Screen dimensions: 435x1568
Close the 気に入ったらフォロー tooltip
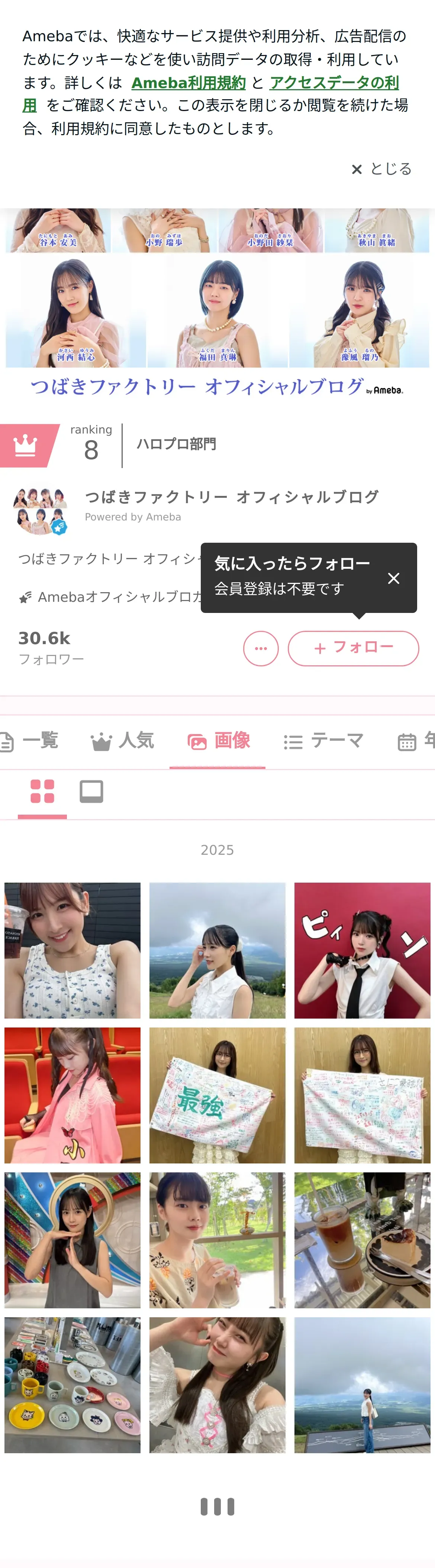pyautogui.click(x=394, y=578)
